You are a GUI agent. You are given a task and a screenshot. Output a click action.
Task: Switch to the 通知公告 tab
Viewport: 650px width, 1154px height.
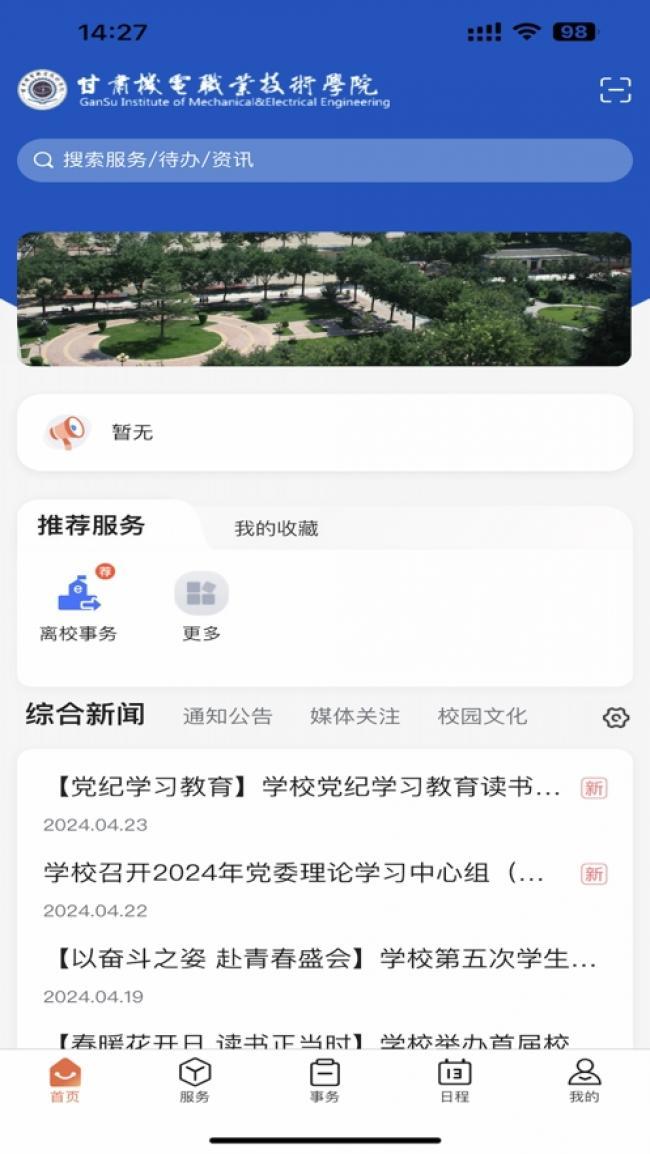pos(227,716)
